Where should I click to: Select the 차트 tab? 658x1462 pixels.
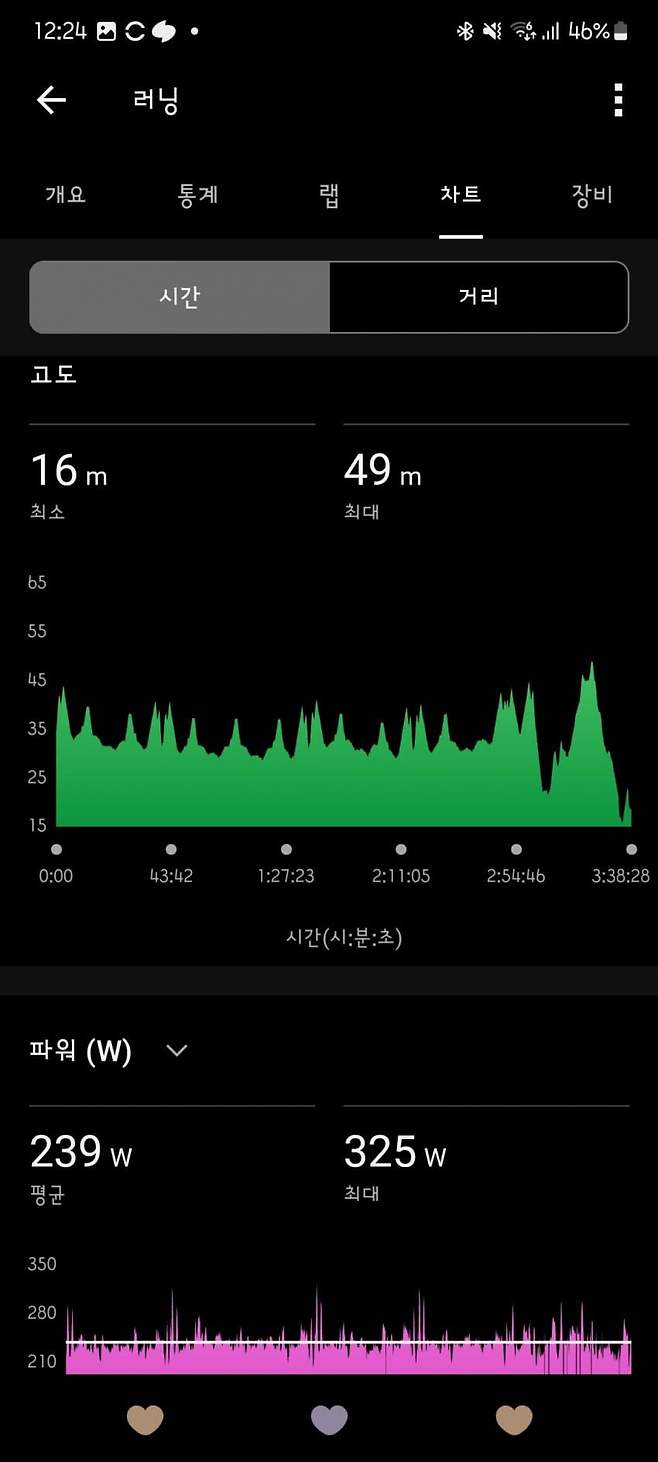pos(461,195)
